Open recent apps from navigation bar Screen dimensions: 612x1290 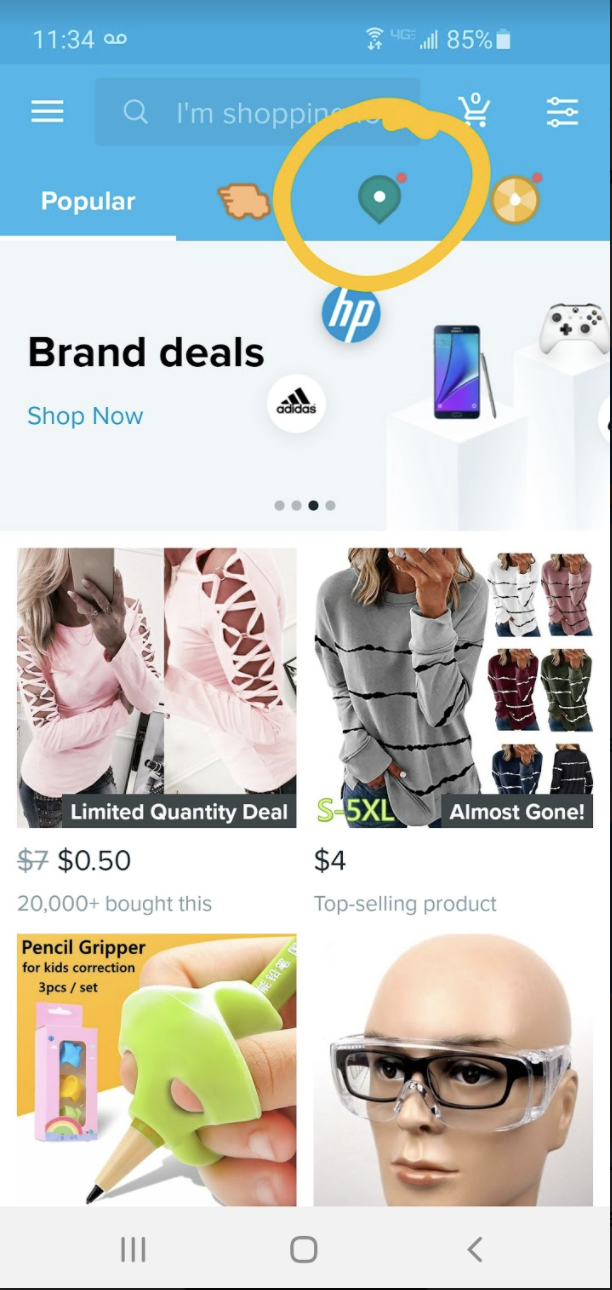coord(133,1249)
